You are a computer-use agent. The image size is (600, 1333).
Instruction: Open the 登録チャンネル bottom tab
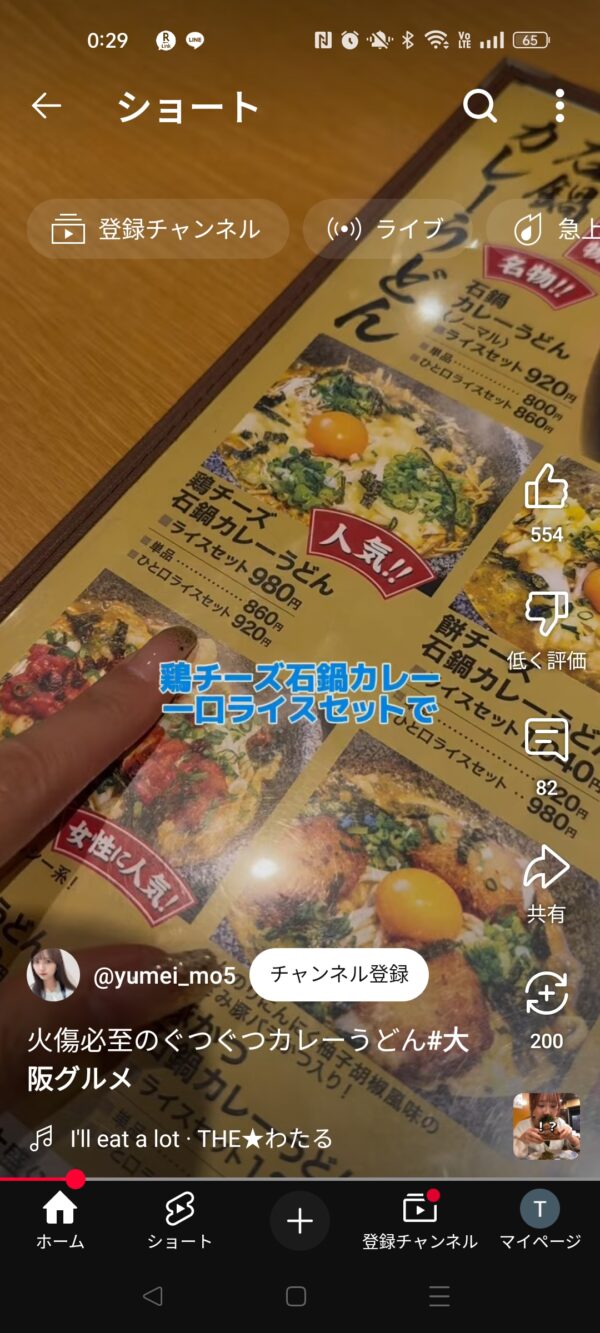click(420, 1220)
